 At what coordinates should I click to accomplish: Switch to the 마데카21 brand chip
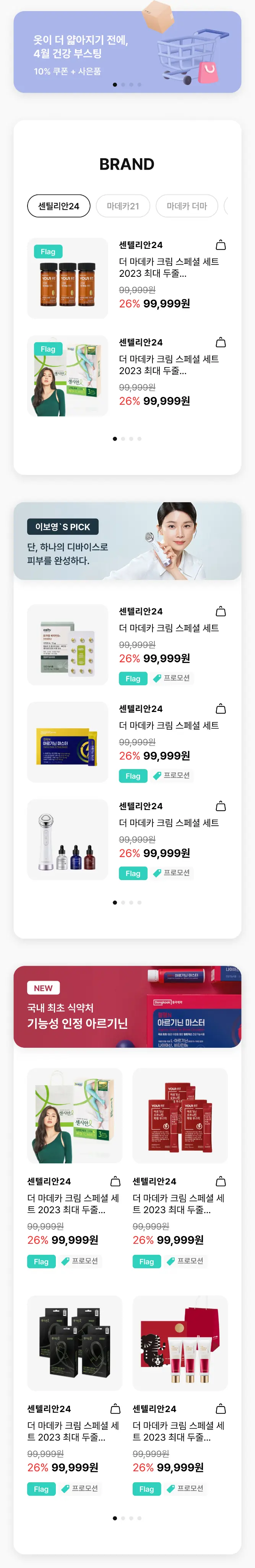(123, 206)
